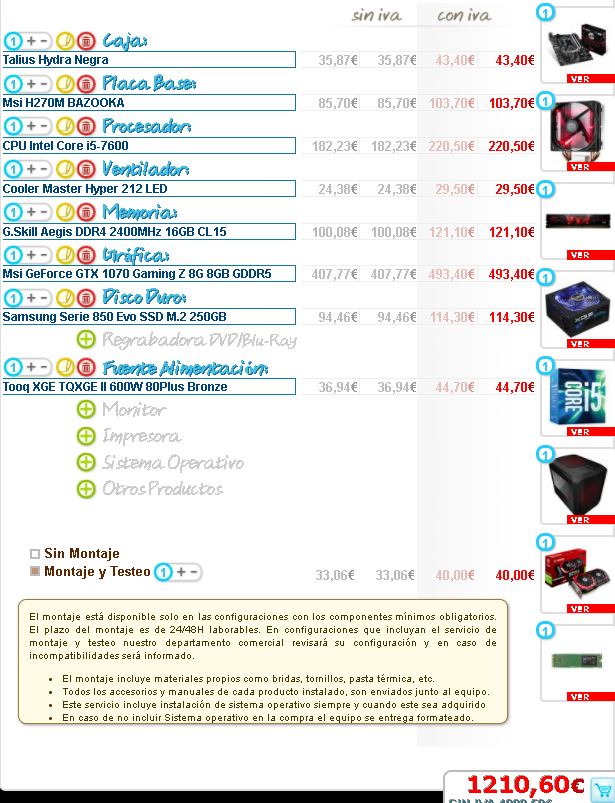The width and height of the screenshot is (615, 803).
Task: Expand Otros Productos
Action: tap(86, 489)
